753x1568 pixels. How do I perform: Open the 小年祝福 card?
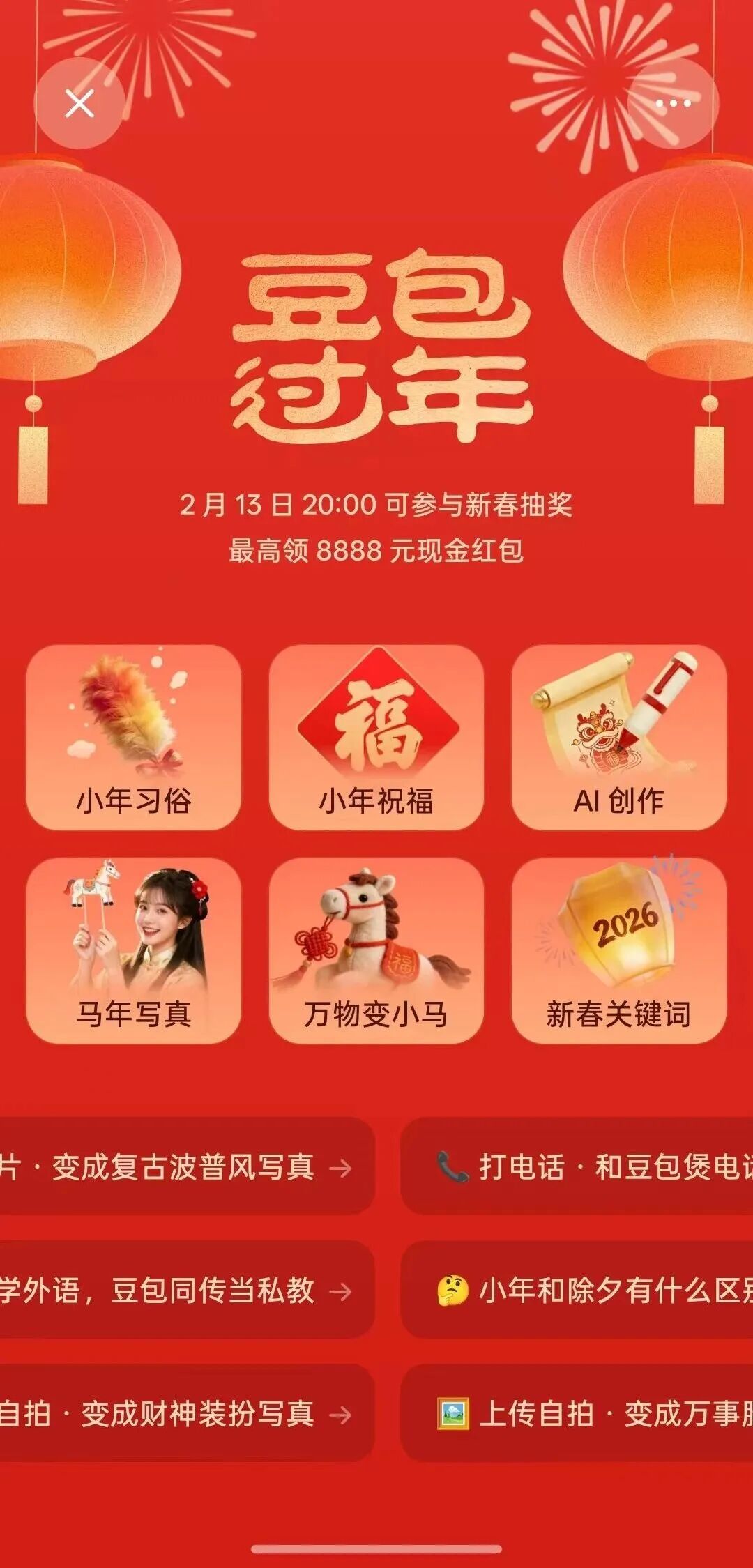click(x=376, y=737)
